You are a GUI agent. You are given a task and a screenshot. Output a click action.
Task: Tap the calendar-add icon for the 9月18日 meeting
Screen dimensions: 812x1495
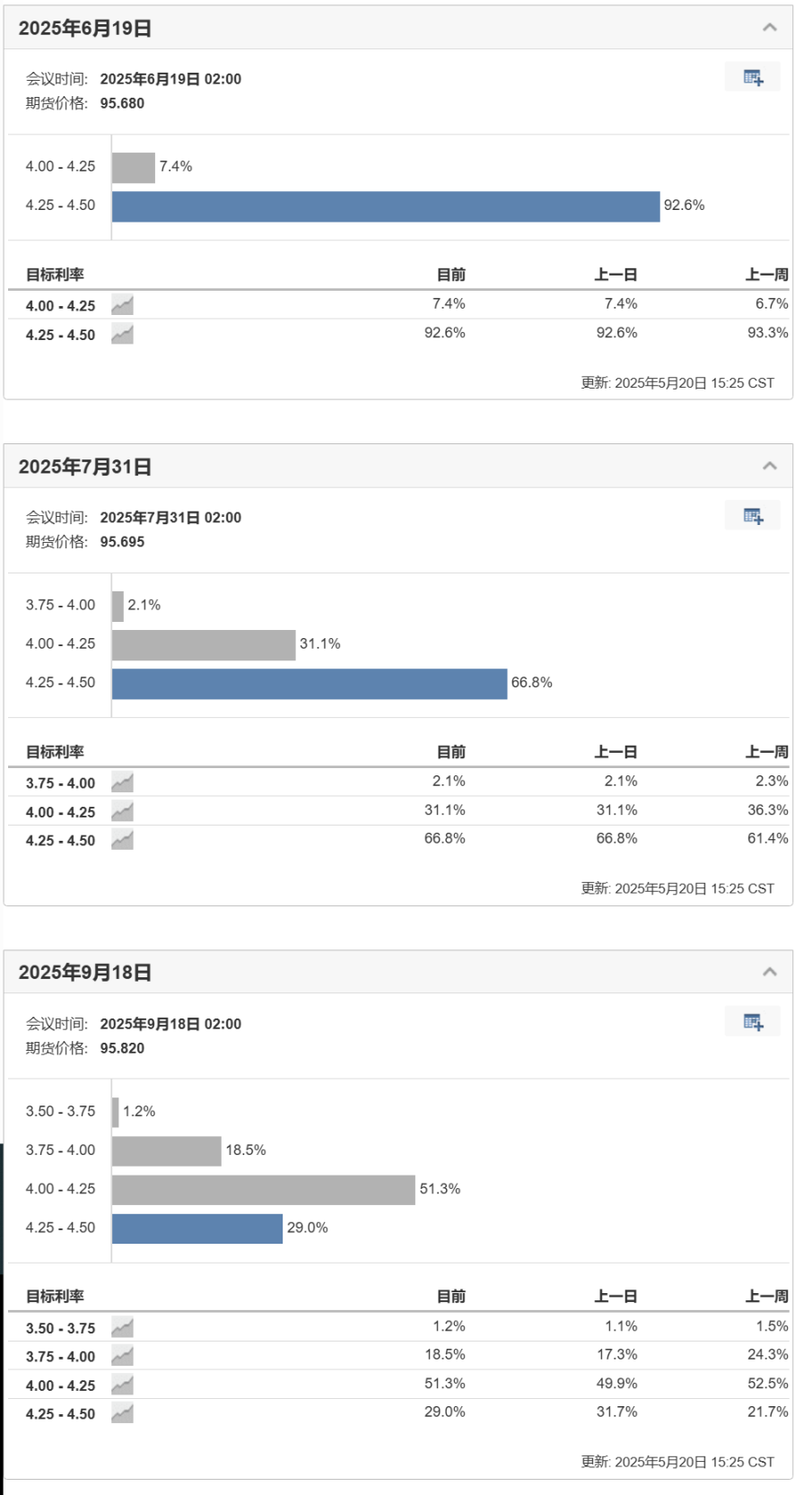pyautogui.click(x=753, y=1021)
